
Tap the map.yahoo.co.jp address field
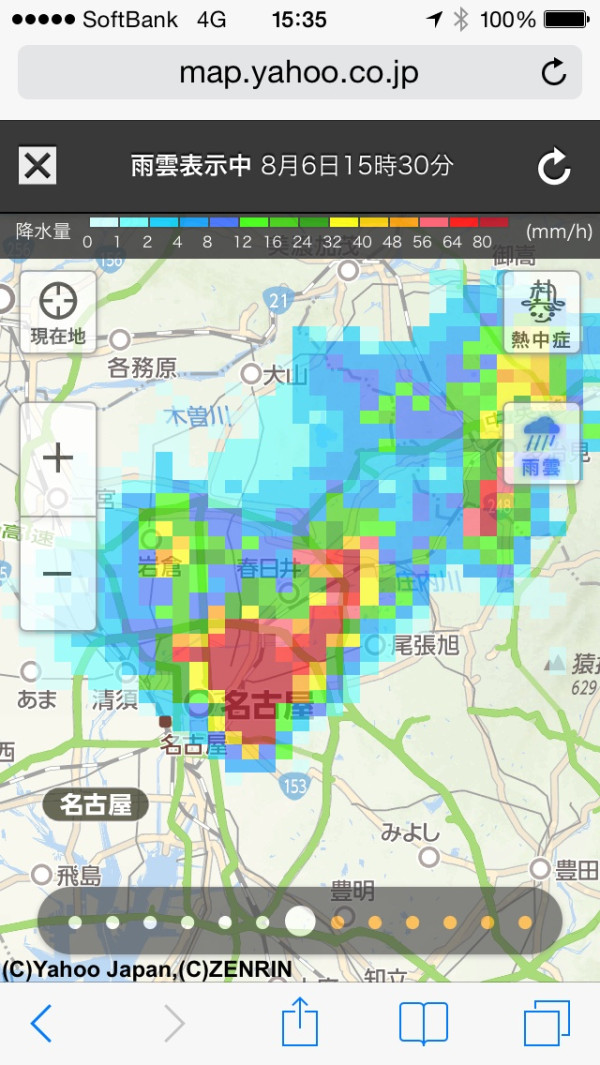coord(300,72)
